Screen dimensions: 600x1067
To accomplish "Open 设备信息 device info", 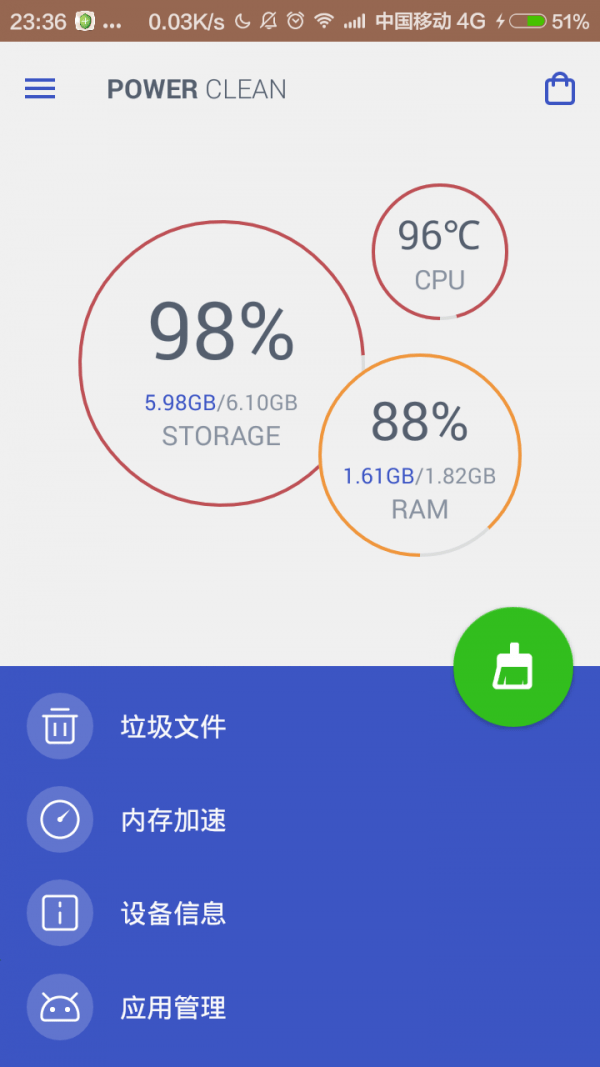I will coord(172,913).
